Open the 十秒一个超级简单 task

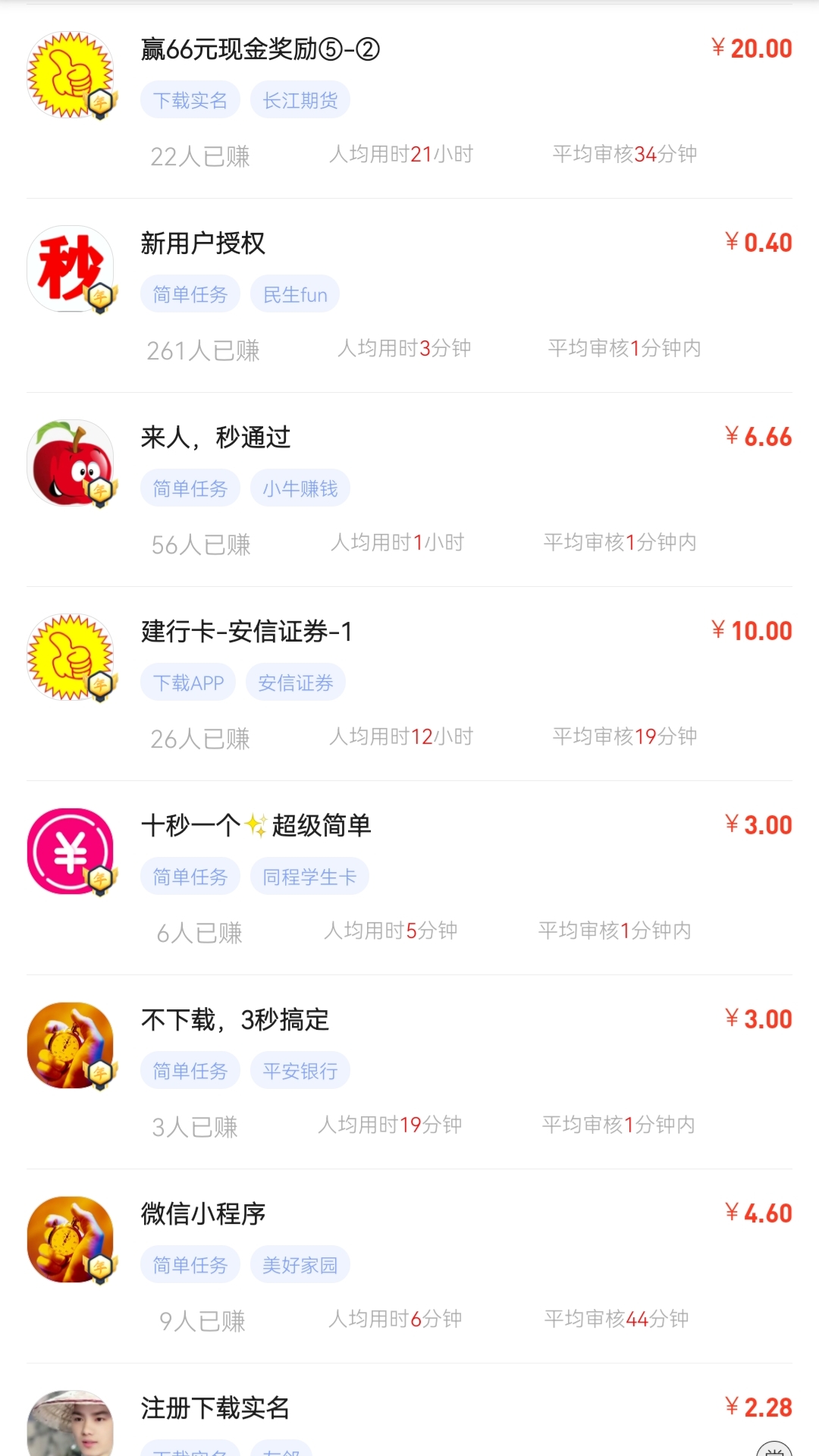point(256,827)
